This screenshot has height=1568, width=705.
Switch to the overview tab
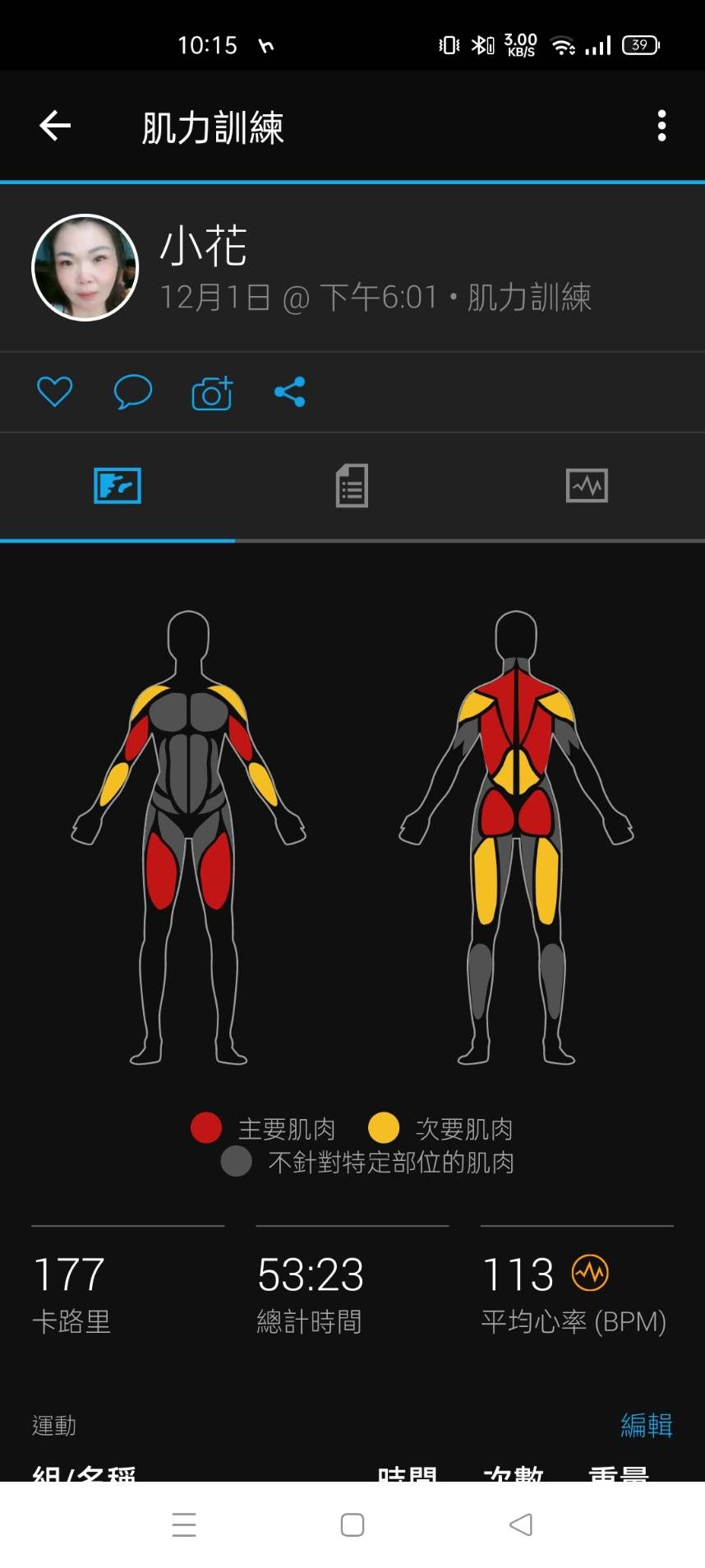point(117,486)
